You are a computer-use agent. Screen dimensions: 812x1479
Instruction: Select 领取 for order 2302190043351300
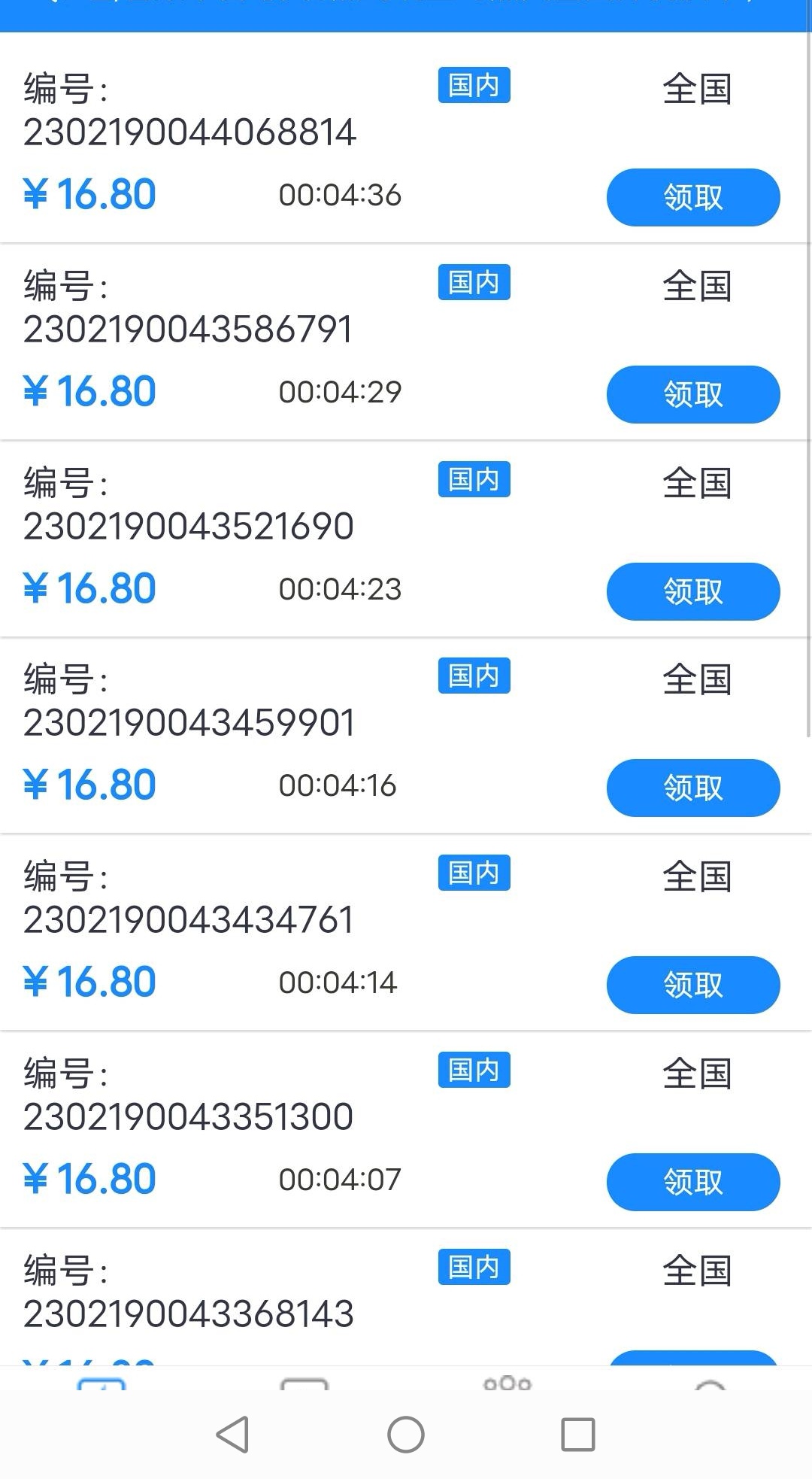click(693, 1182)
